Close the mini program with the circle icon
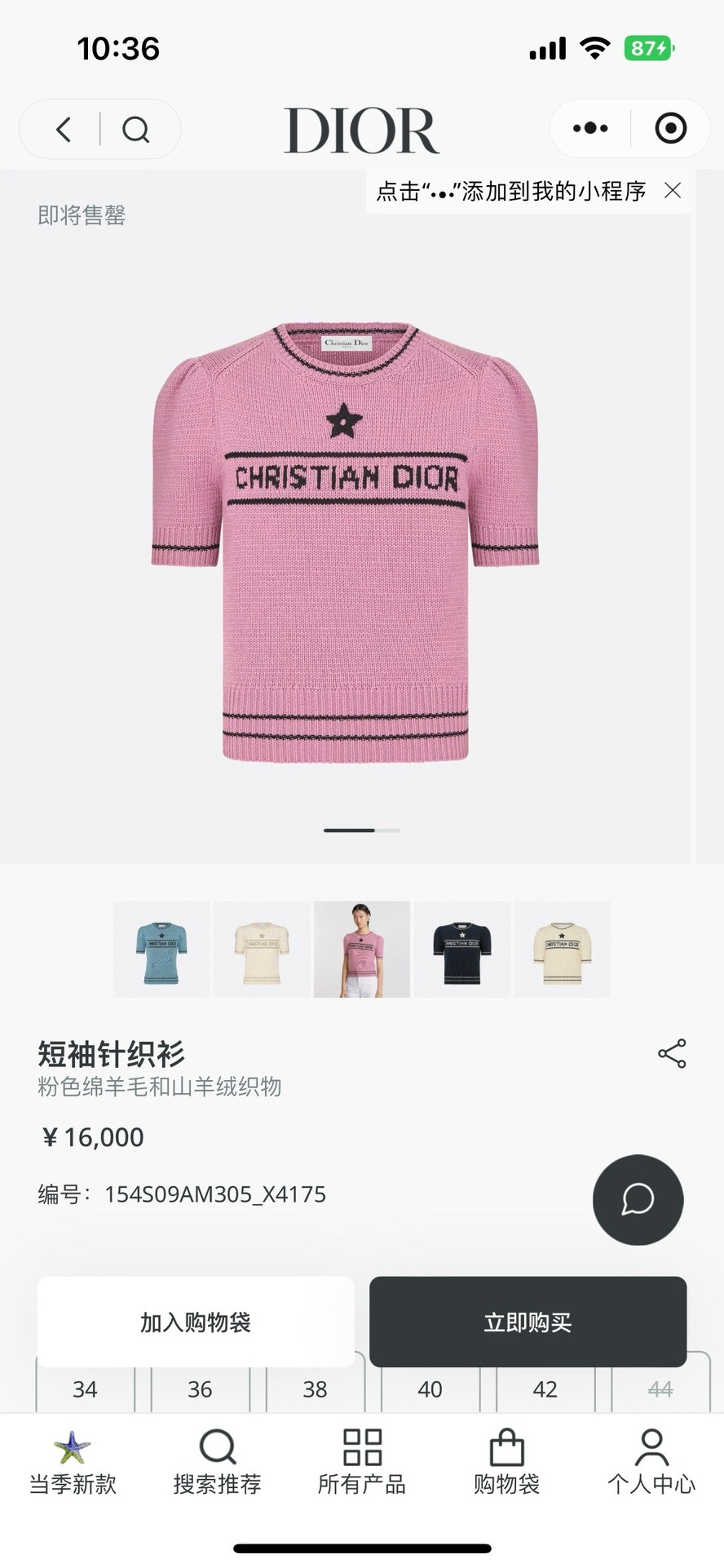Image resolution: width=724 pixels, height=1568 pixels. tap(670, 128)
